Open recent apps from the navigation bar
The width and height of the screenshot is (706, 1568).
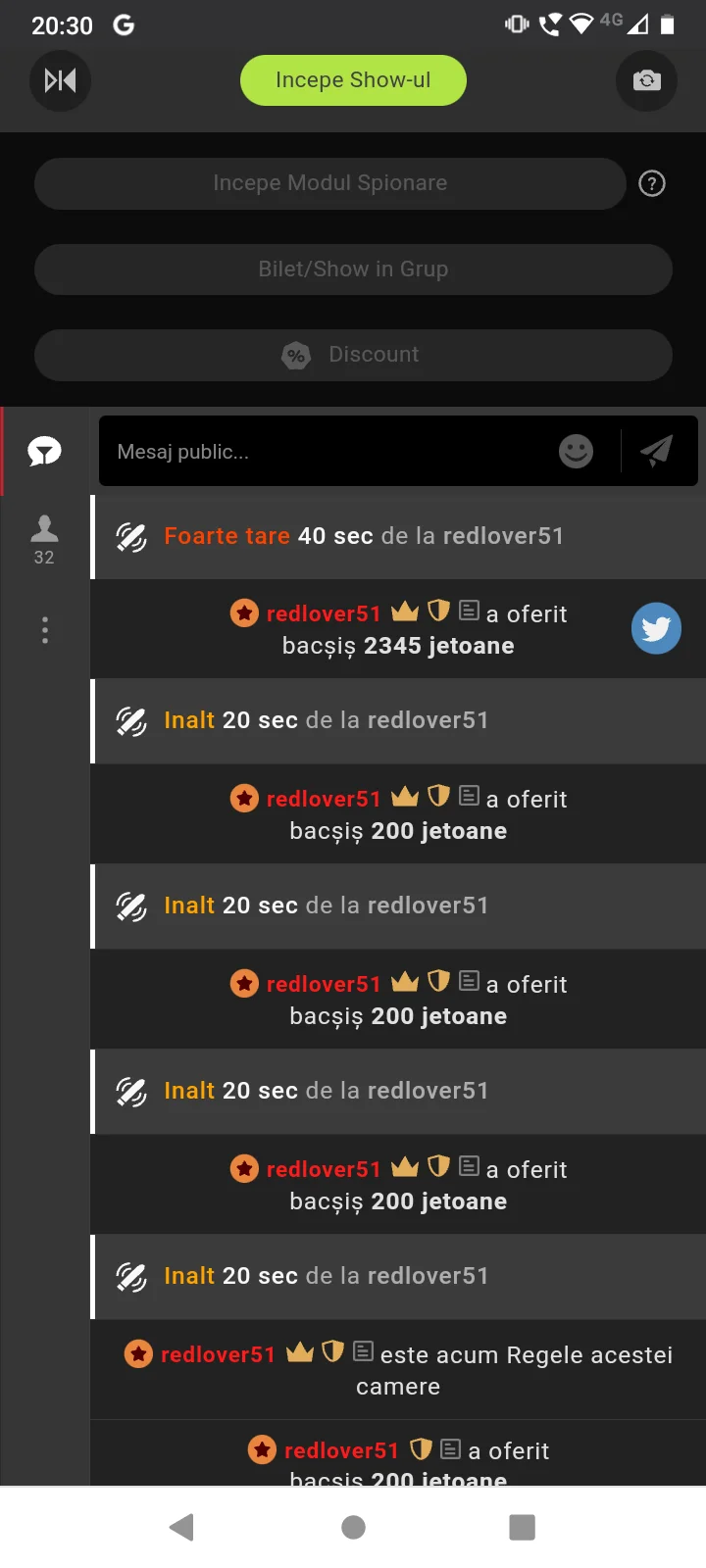pyautogui.click(x=523, y=1527)
